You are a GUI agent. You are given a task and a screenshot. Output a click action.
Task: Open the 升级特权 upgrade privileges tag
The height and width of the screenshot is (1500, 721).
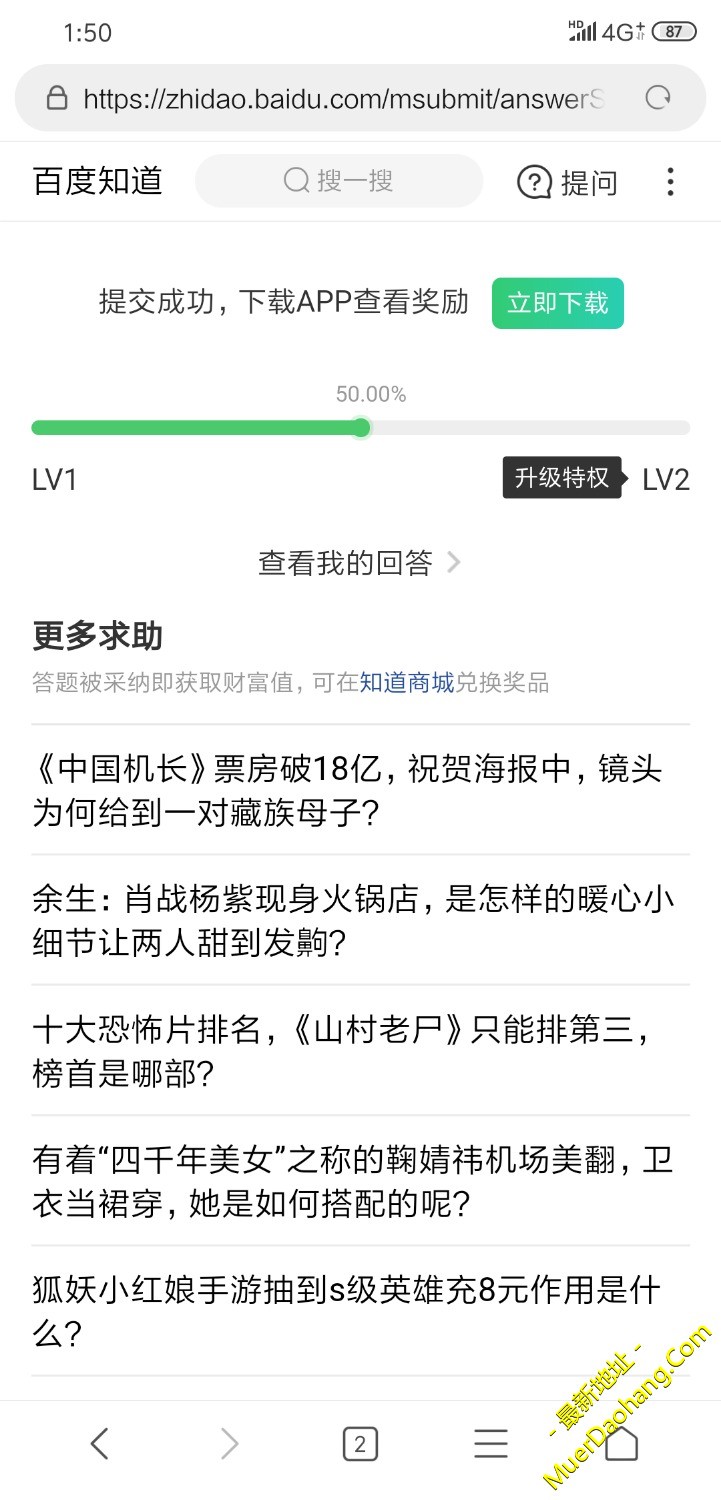coord(561,478)
